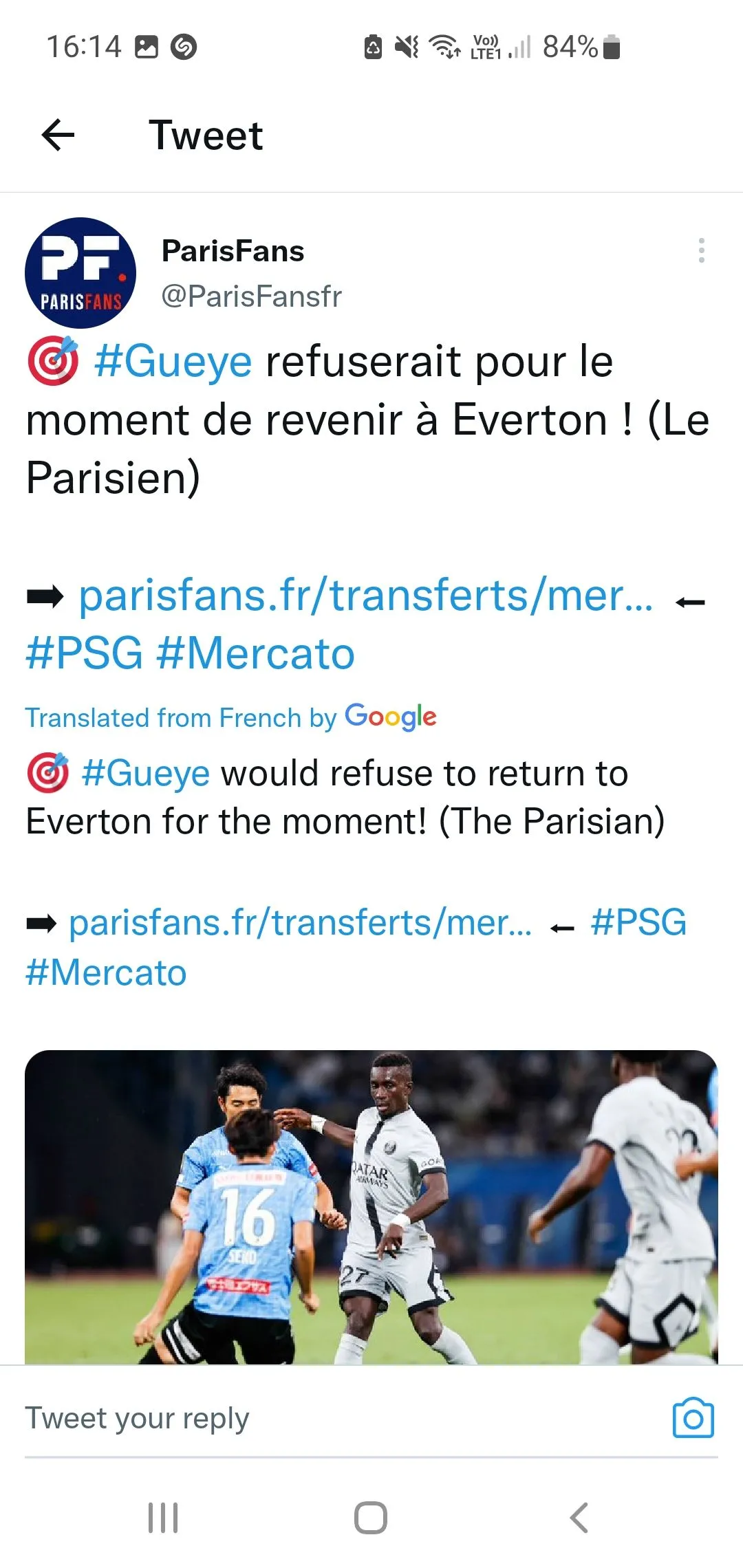This screenshot has height=1568, width=743.
Task: Open the parisfans.fr link in the original tweet
Action: pos(366,596)
